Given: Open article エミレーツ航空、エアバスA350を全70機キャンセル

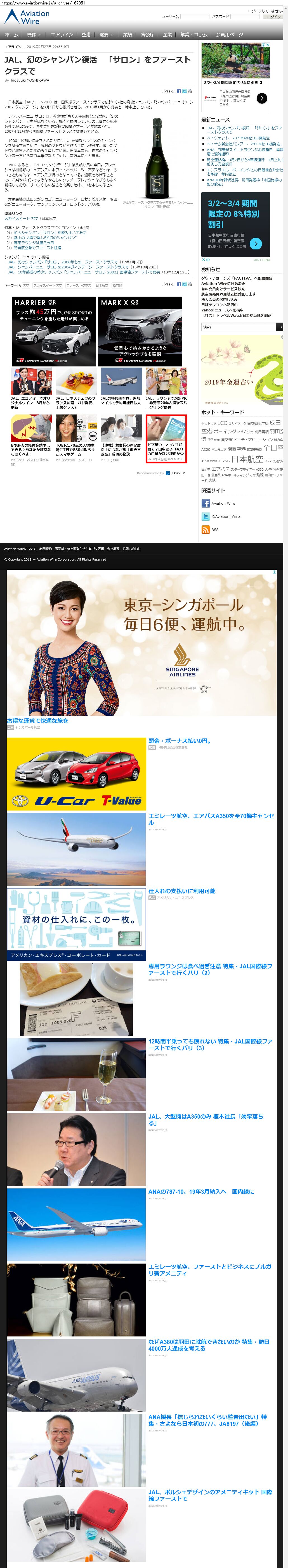Looking at the screenshot, I should point(211,819).
